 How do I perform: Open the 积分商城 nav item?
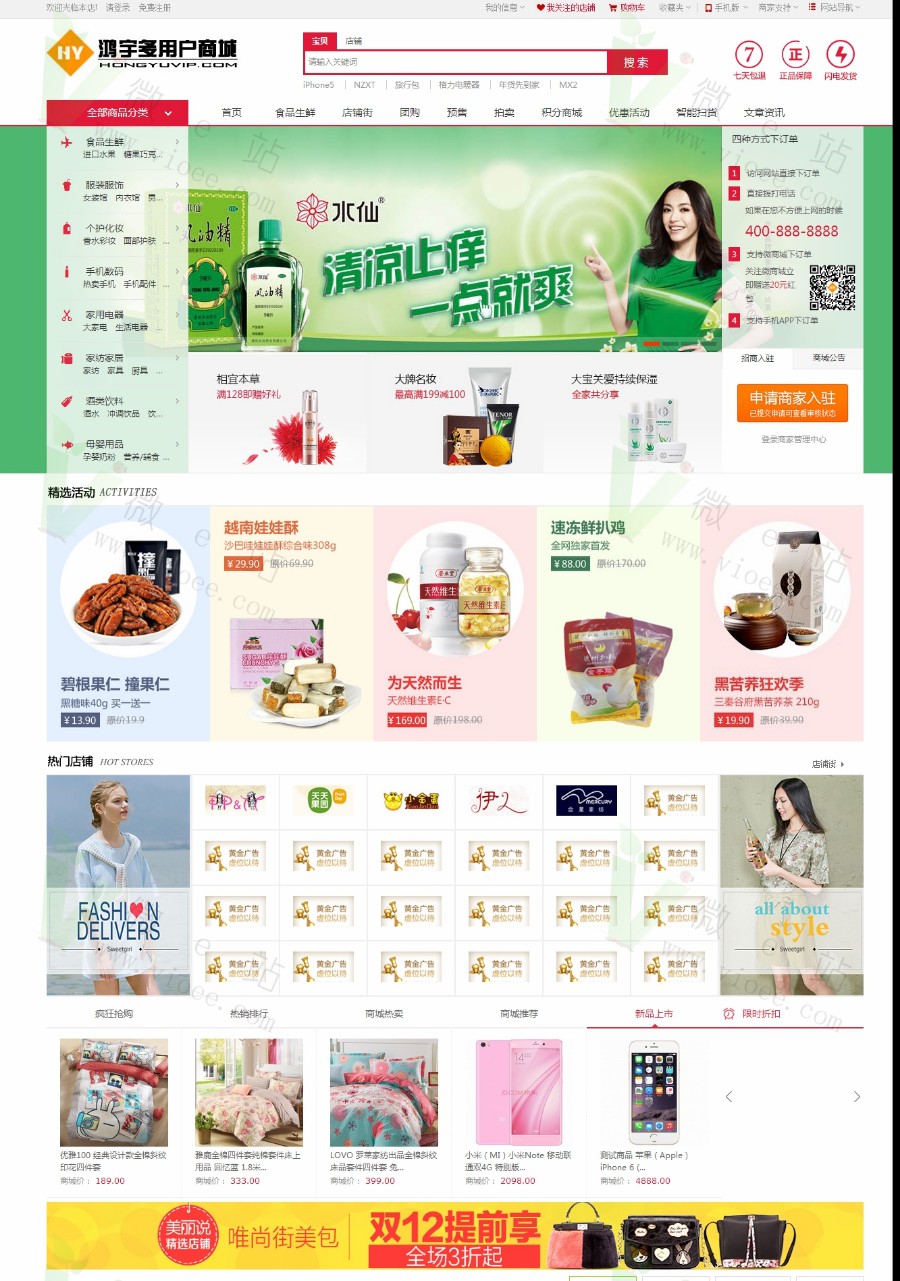click(561, 113)
